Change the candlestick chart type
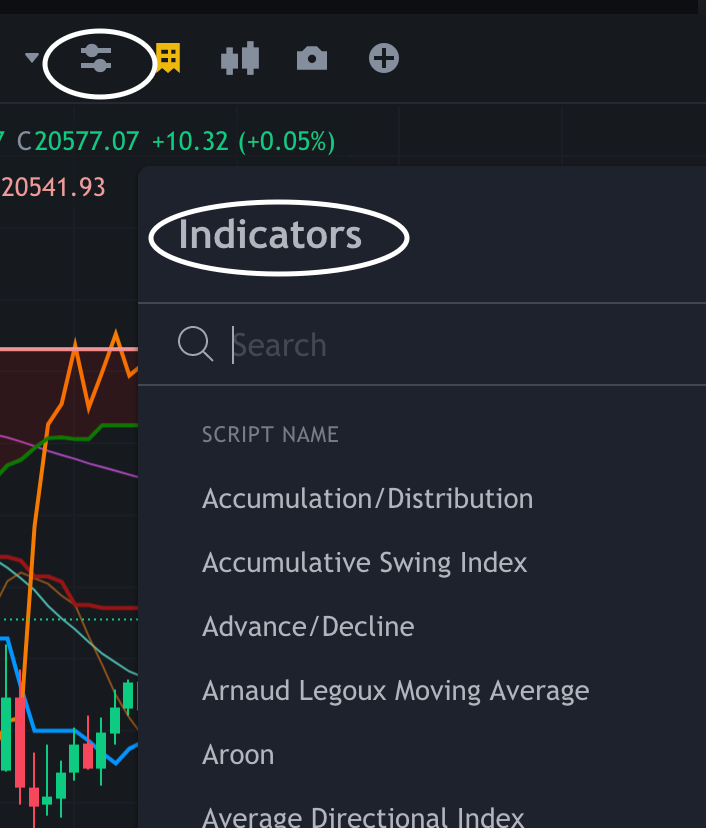Viewport: 706px width, 828px height. (x=240, y=58)
